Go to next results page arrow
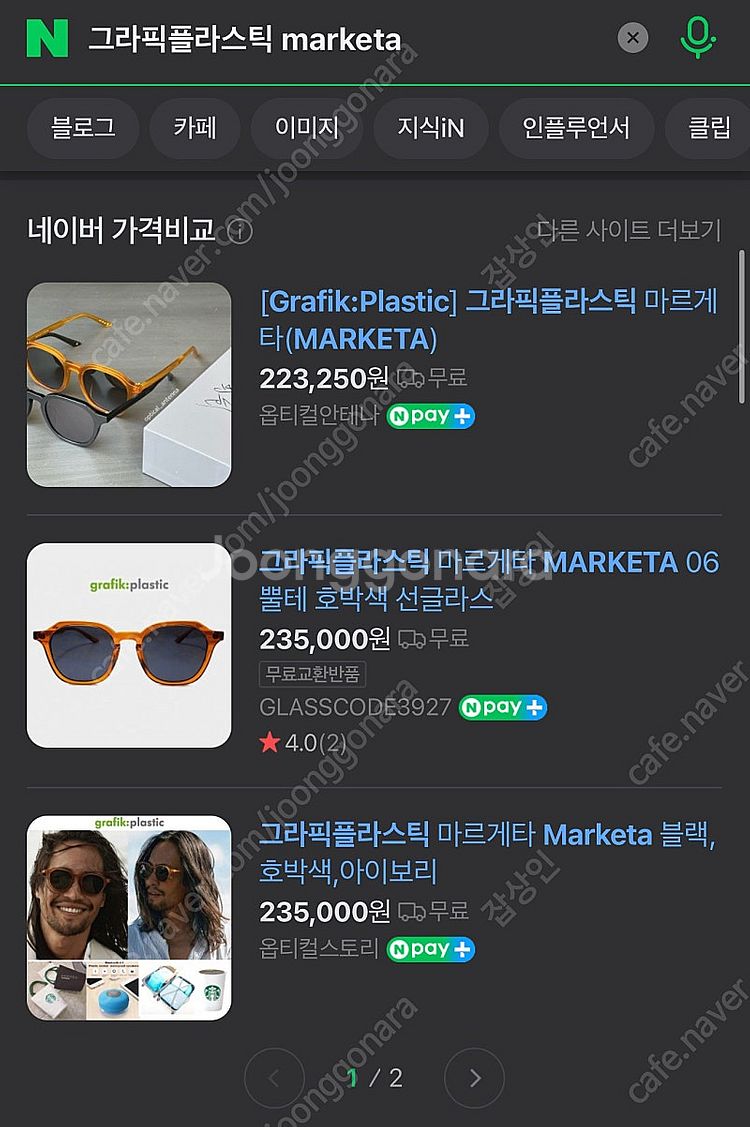 tap(474, 1077)
